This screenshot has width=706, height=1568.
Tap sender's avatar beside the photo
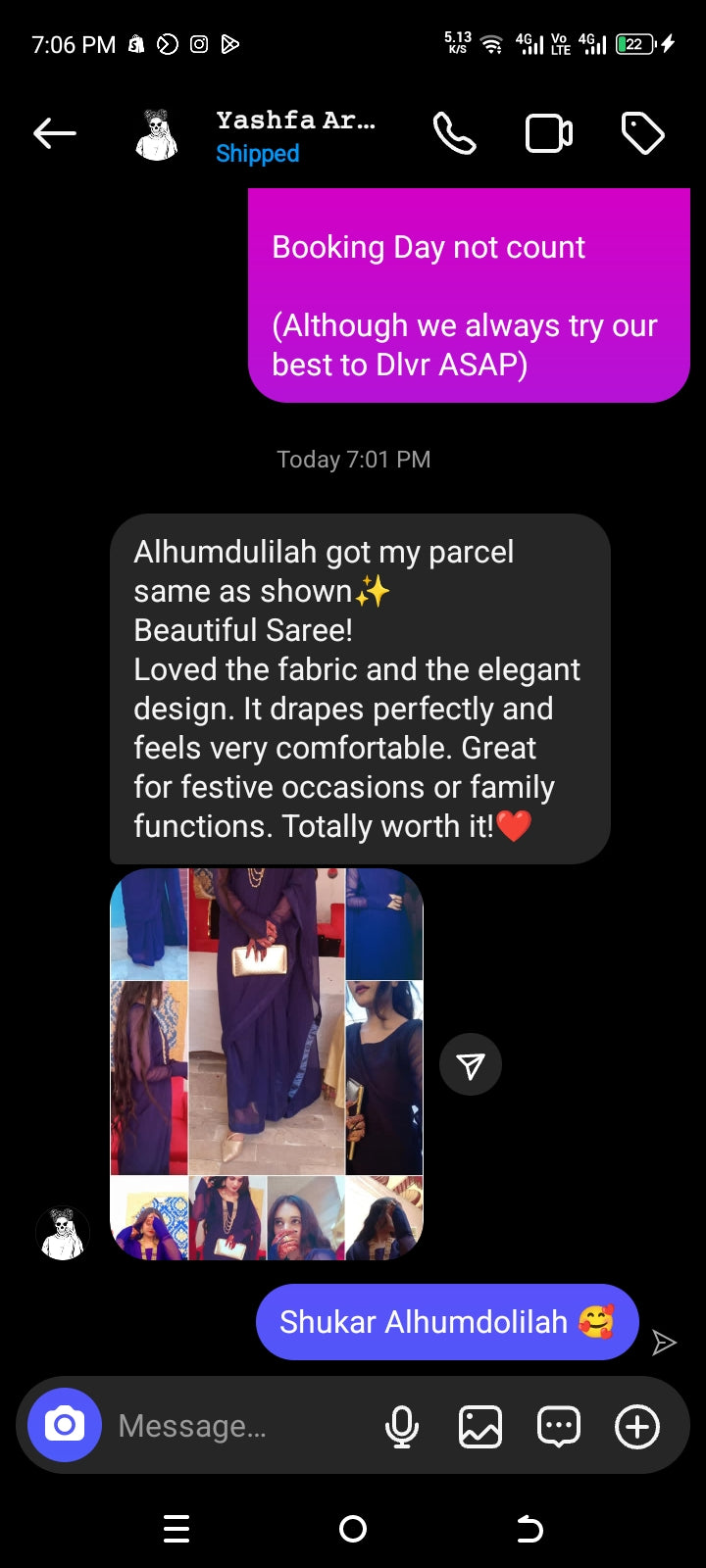tap(63, 1233)
